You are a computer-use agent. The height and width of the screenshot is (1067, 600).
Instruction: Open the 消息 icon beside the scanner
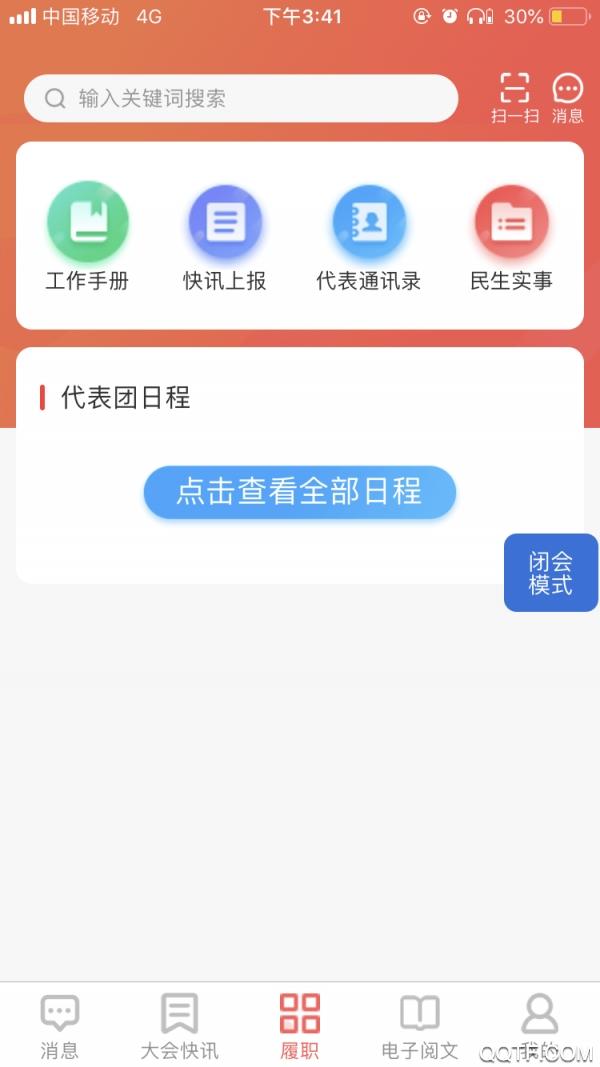coord(567,97)
